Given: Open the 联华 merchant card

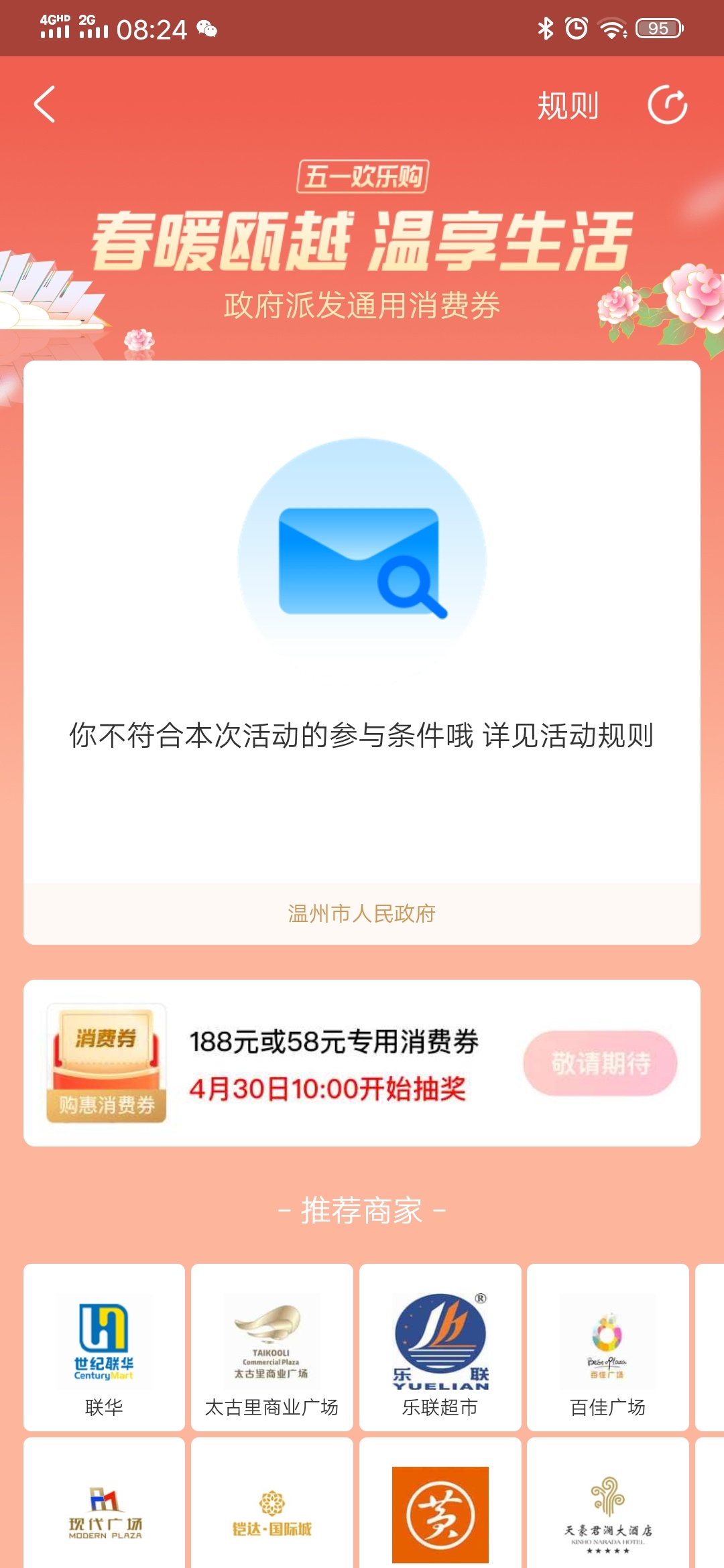Looking at the screenshot, I should click(104, 1347).
